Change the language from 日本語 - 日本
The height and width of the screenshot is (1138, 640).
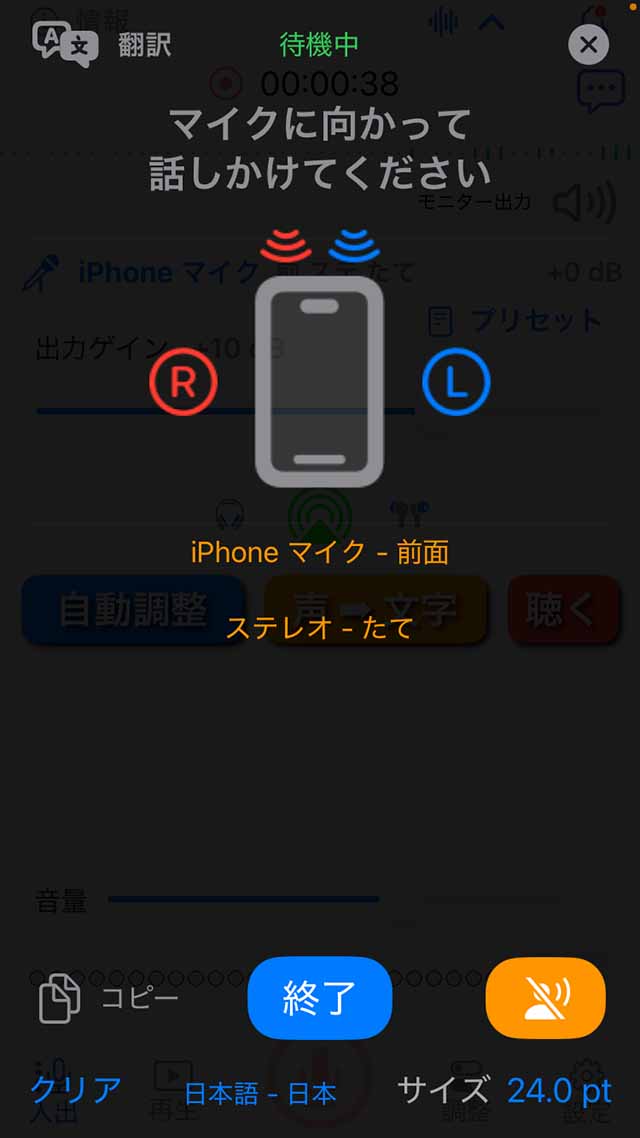[260, 1093]
